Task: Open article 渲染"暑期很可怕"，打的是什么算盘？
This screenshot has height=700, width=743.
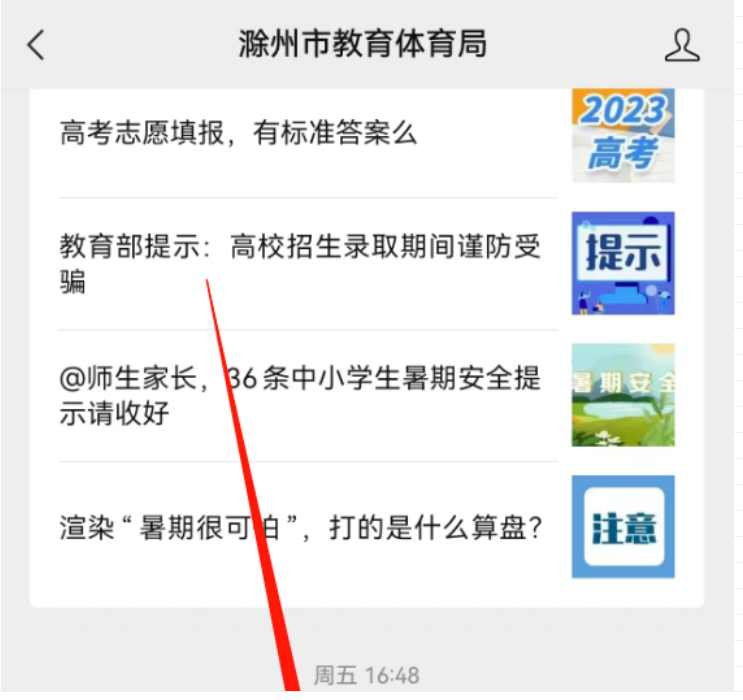Action: tap(300, 527)
